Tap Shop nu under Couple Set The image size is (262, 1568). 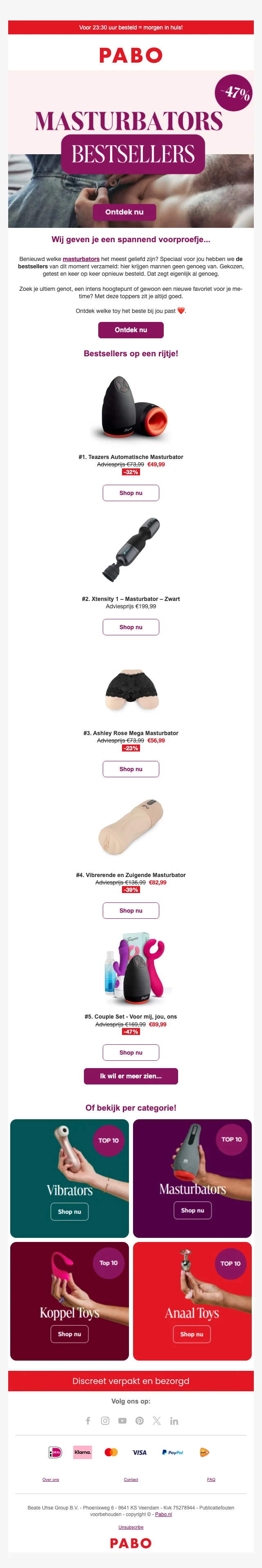point(131,1053)
